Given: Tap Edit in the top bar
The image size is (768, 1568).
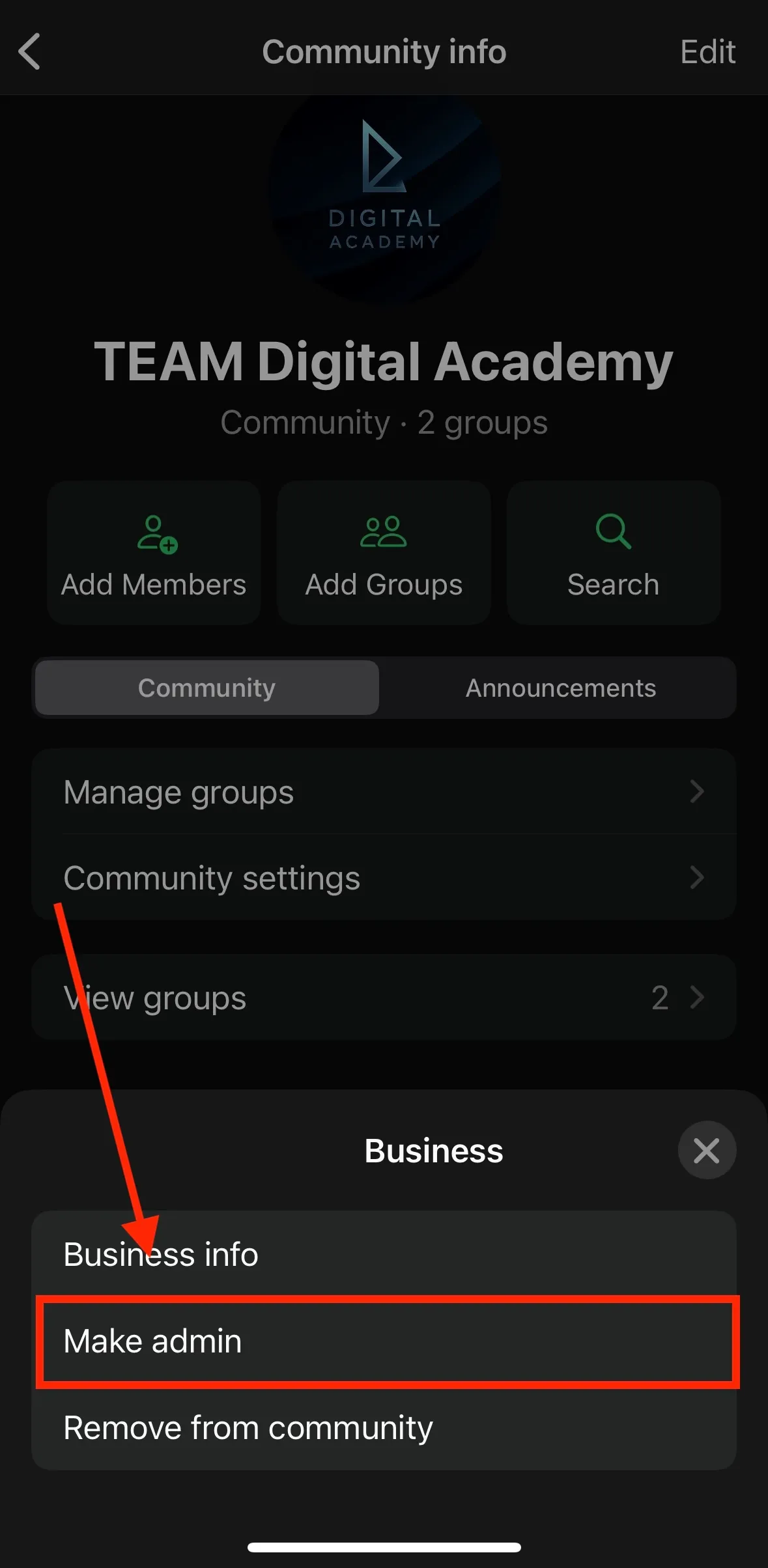Looking at the screenshot, I should (x=707, y=51).
